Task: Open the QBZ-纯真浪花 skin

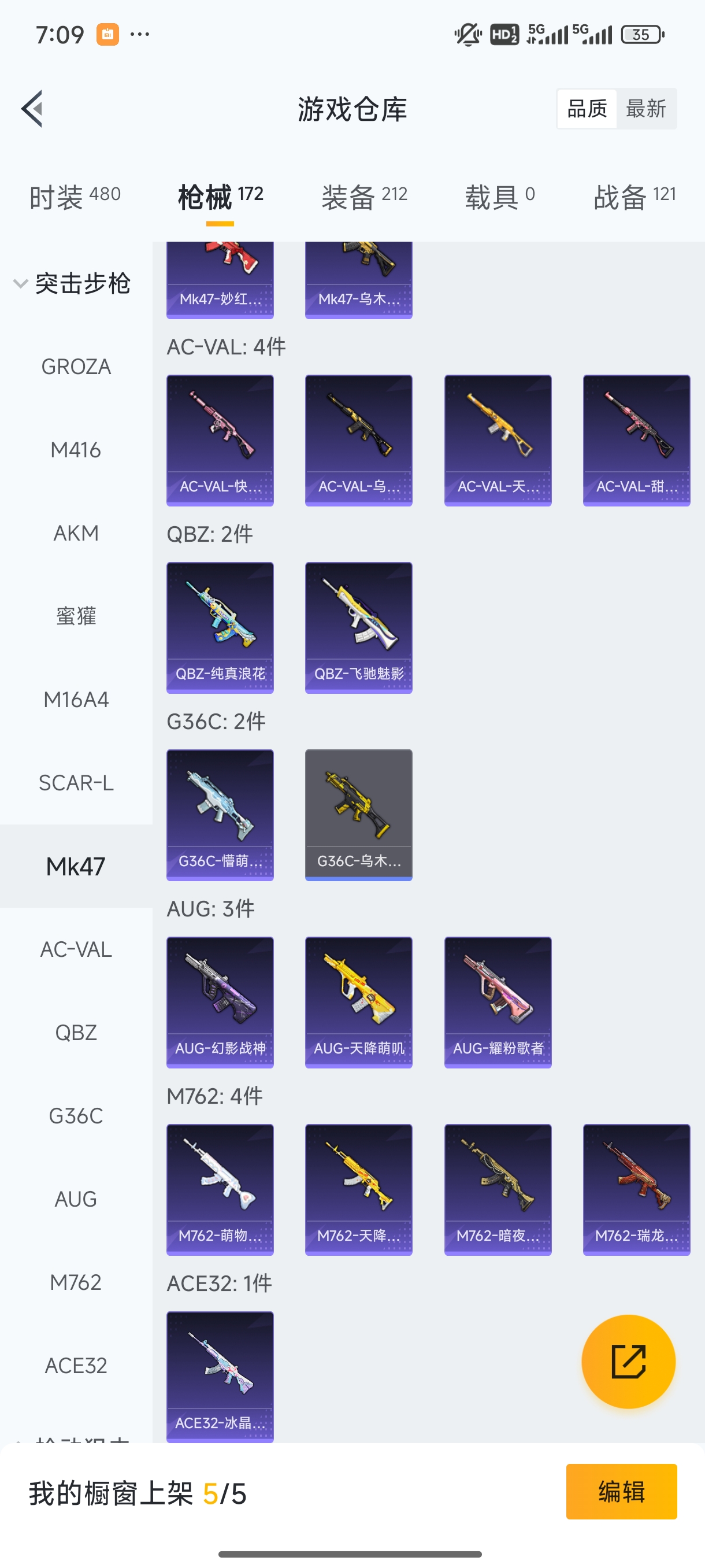Action: pyautogui.click(x=220, y=627)
